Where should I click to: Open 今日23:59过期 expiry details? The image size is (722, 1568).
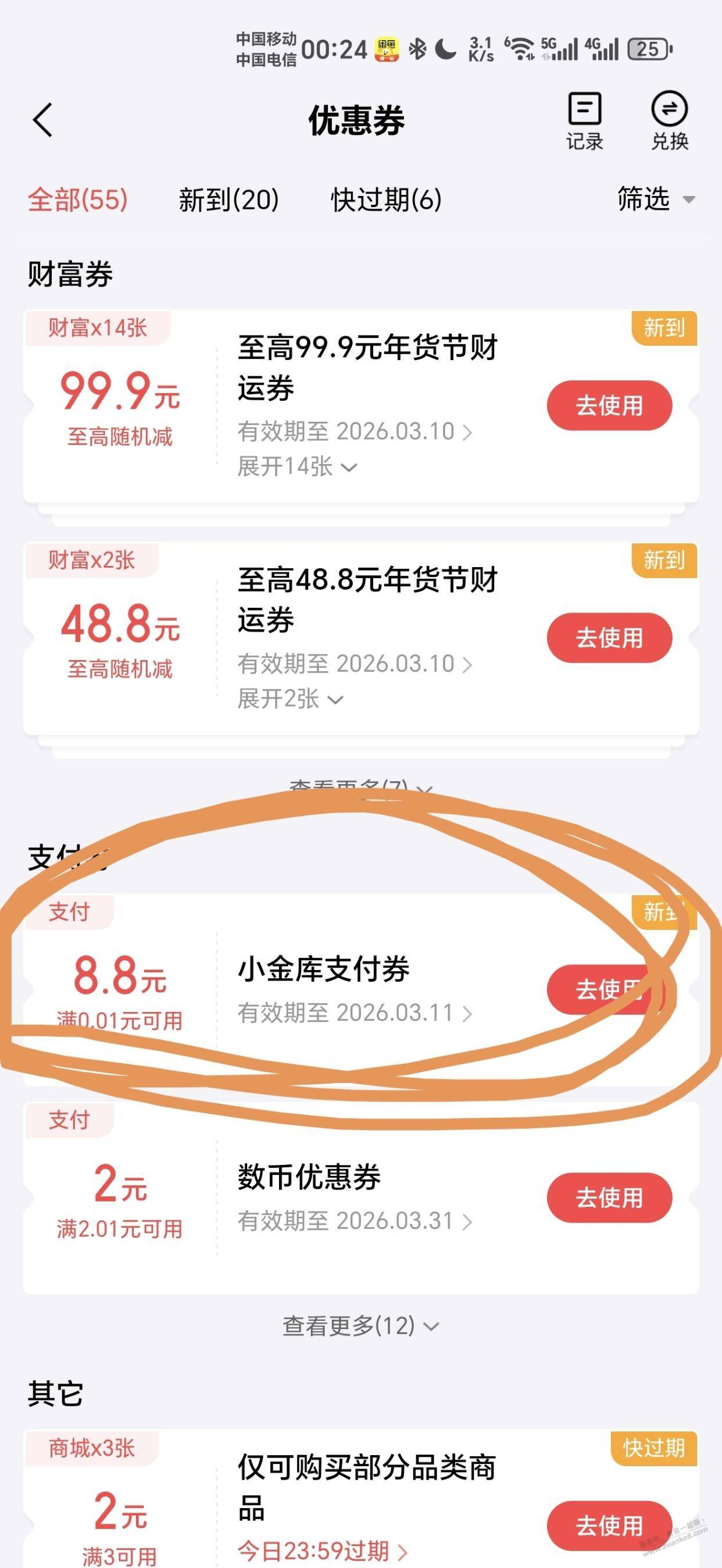coord(323,1551)
